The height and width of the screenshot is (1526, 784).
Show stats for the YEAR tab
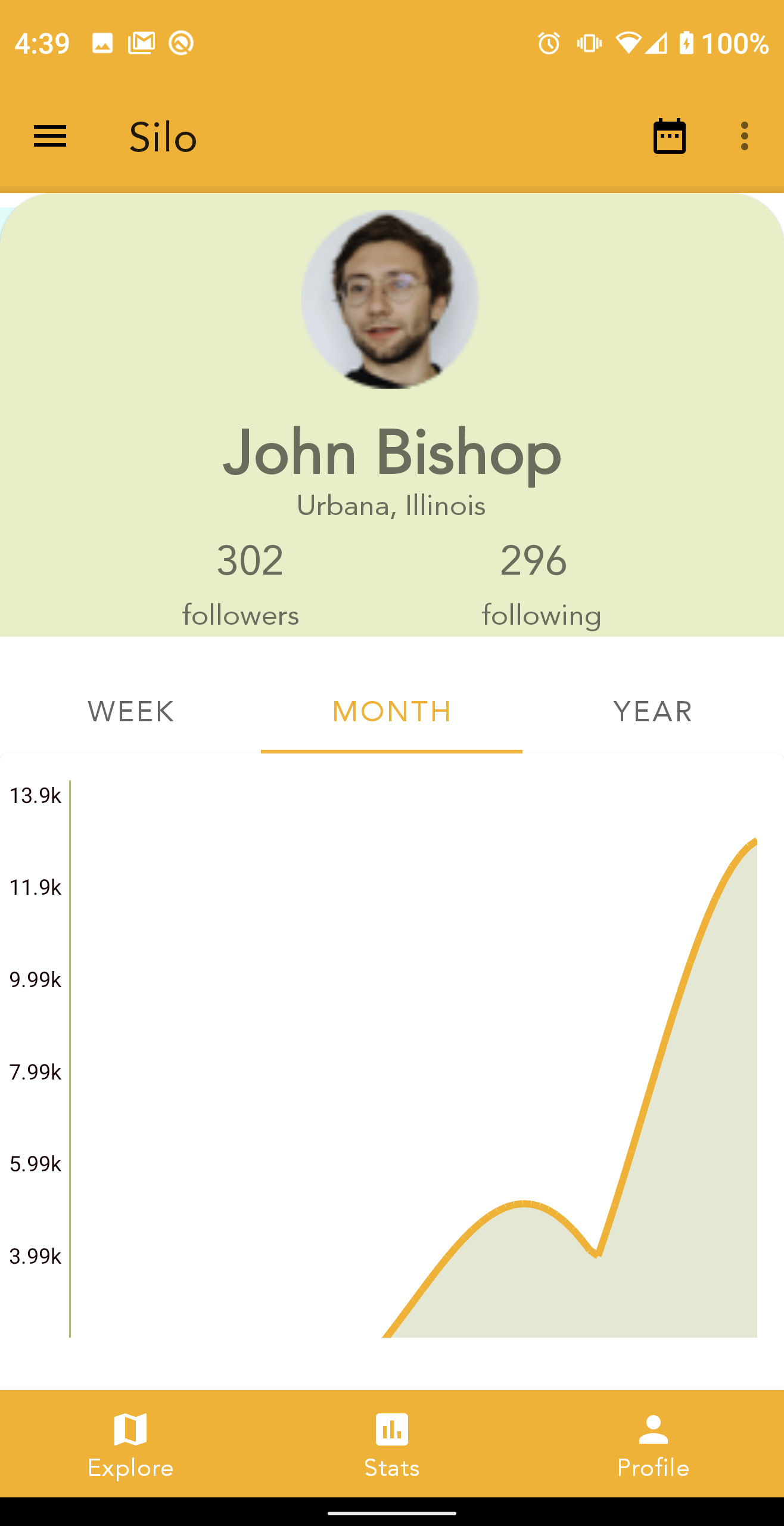click(x=653, y=712)
